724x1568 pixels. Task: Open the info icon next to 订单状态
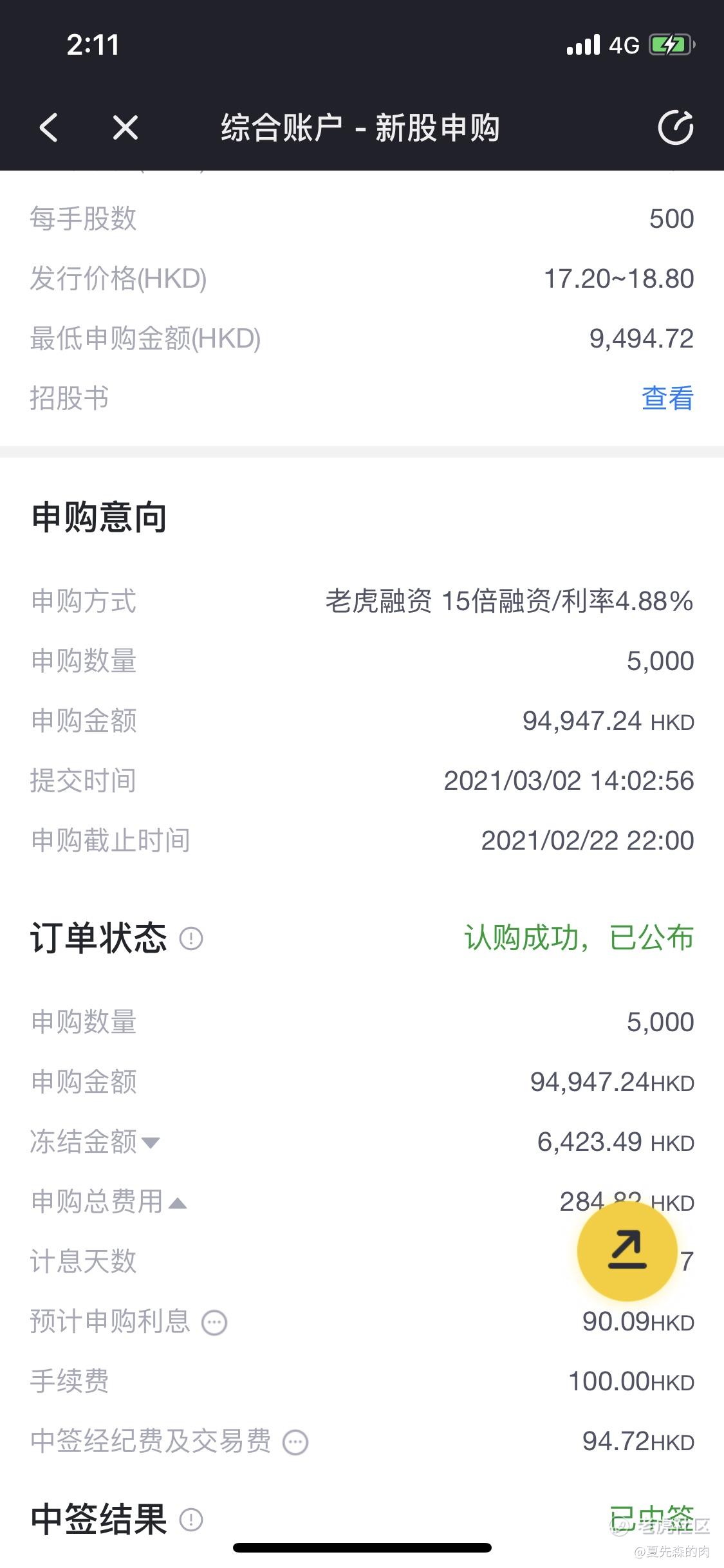191,938
